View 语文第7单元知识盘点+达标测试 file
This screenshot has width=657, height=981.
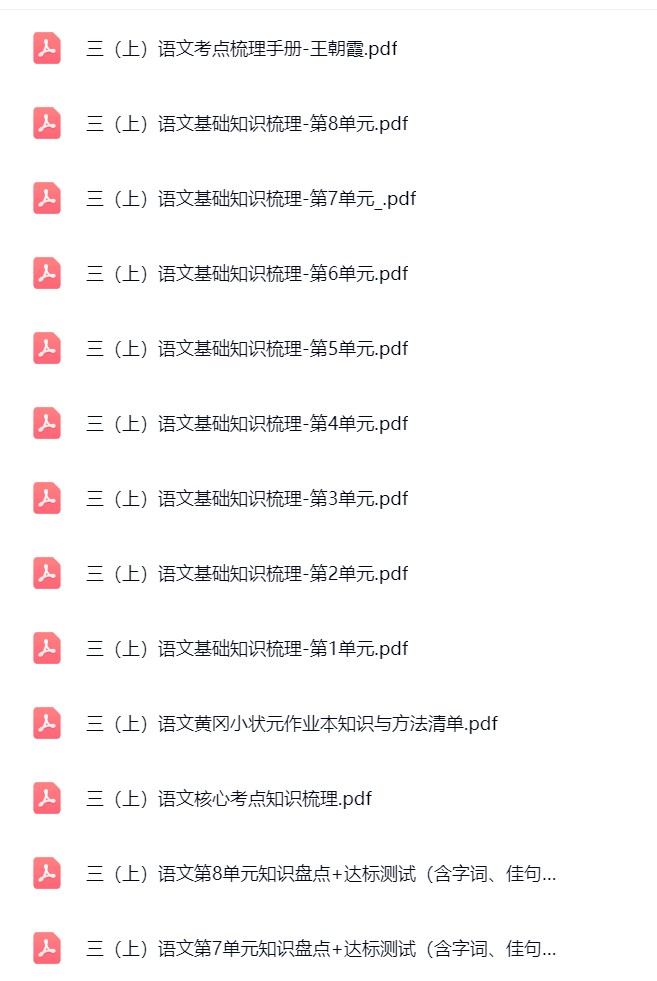321,948
